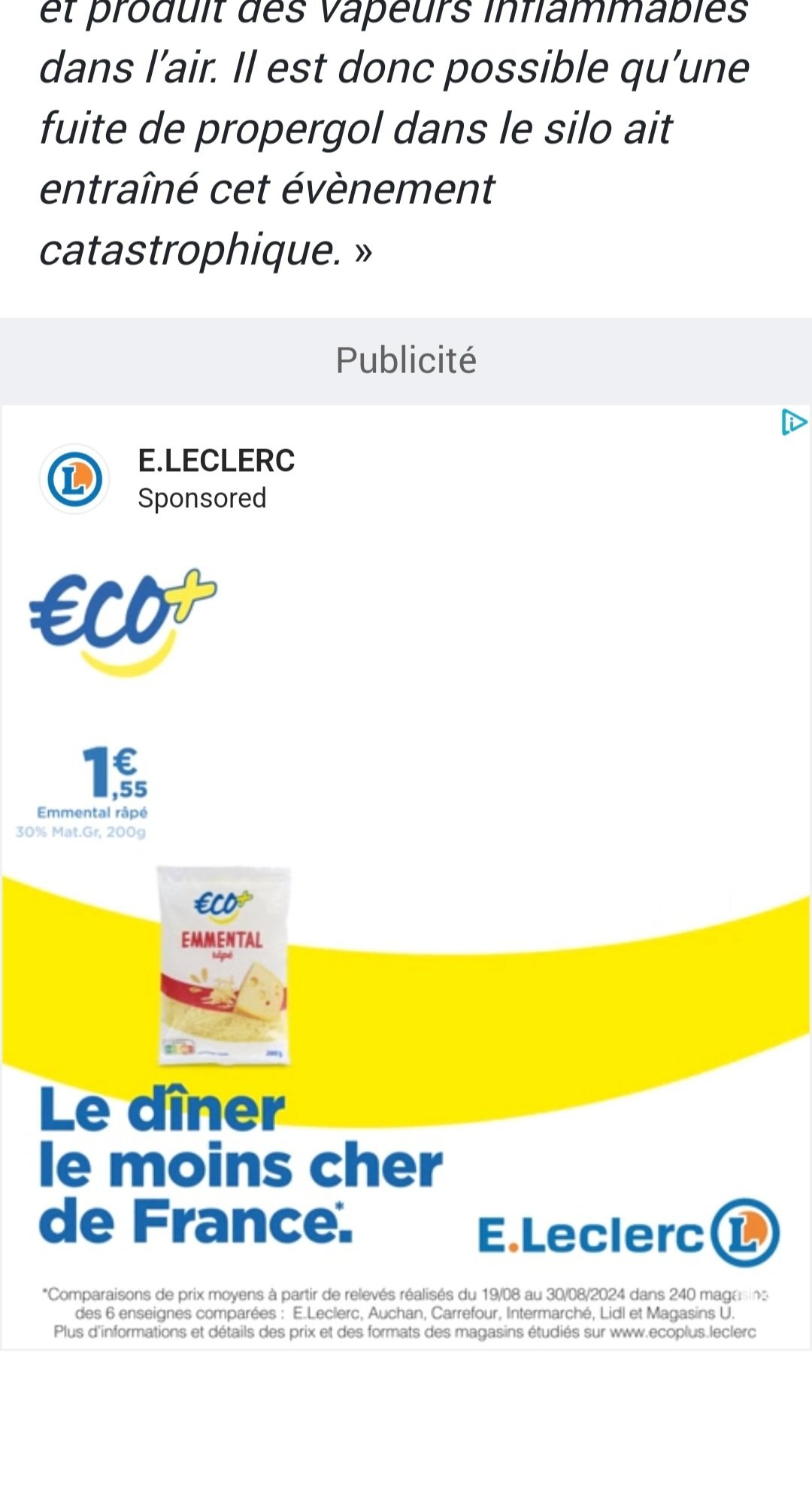Open the AdChoices info icon

click(793, 422)
